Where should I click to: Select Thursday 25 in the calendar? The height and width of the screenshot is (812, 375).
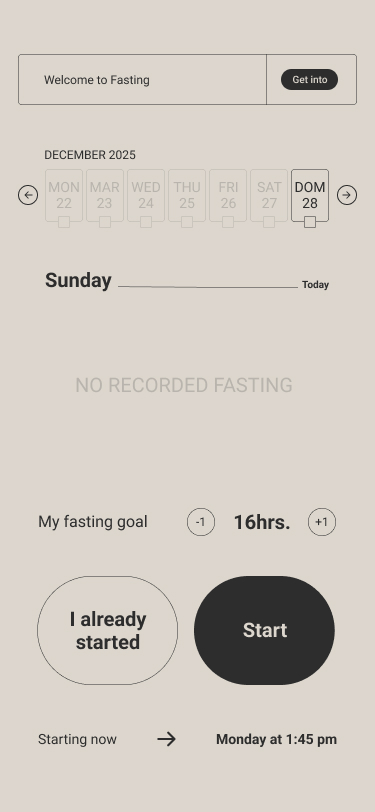click(187, 196)
